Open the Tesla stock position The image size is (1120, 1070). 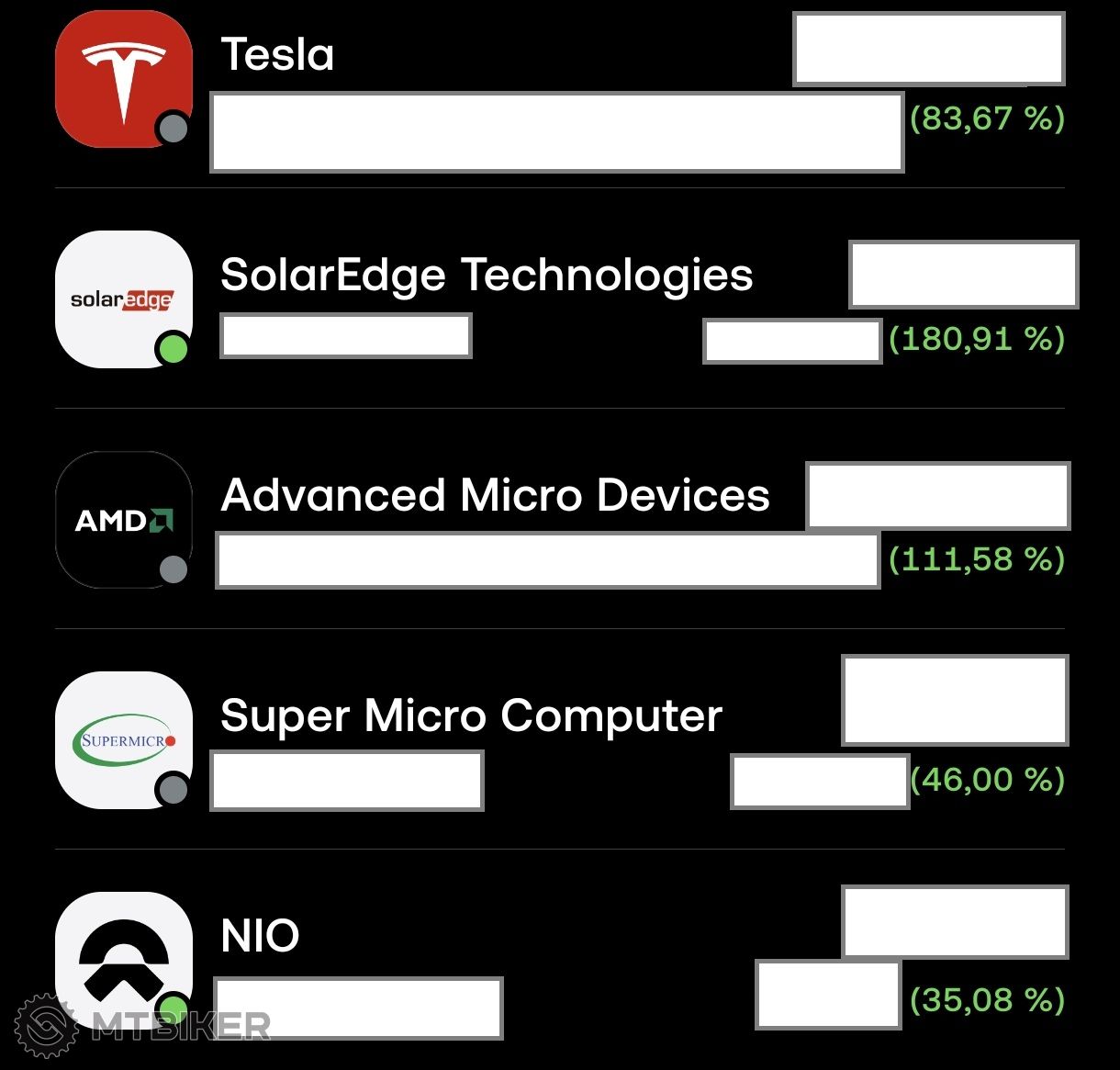coord(277,55)
